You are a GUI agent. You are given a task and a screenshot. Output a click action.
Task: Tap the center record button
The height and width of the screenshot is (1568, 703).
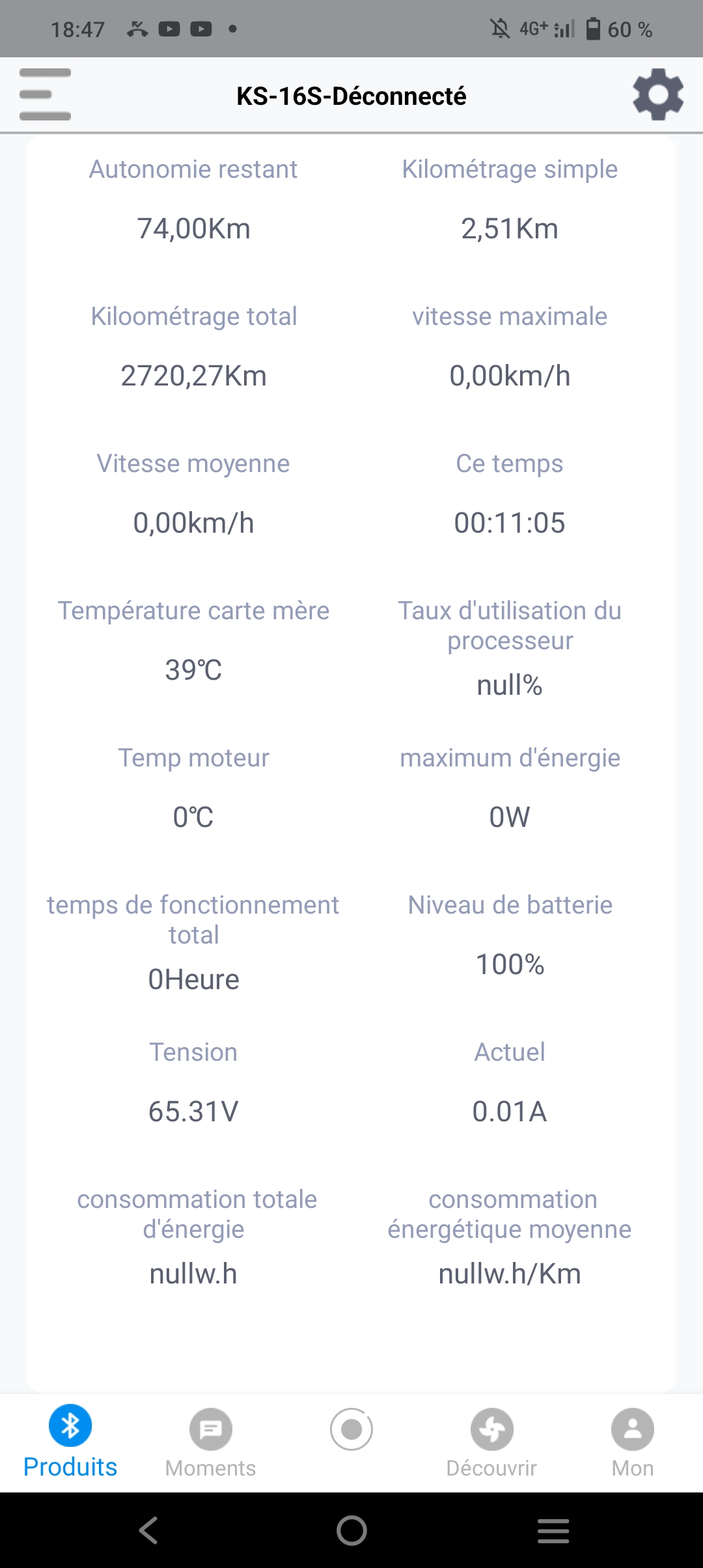(x=351, y=1429)
